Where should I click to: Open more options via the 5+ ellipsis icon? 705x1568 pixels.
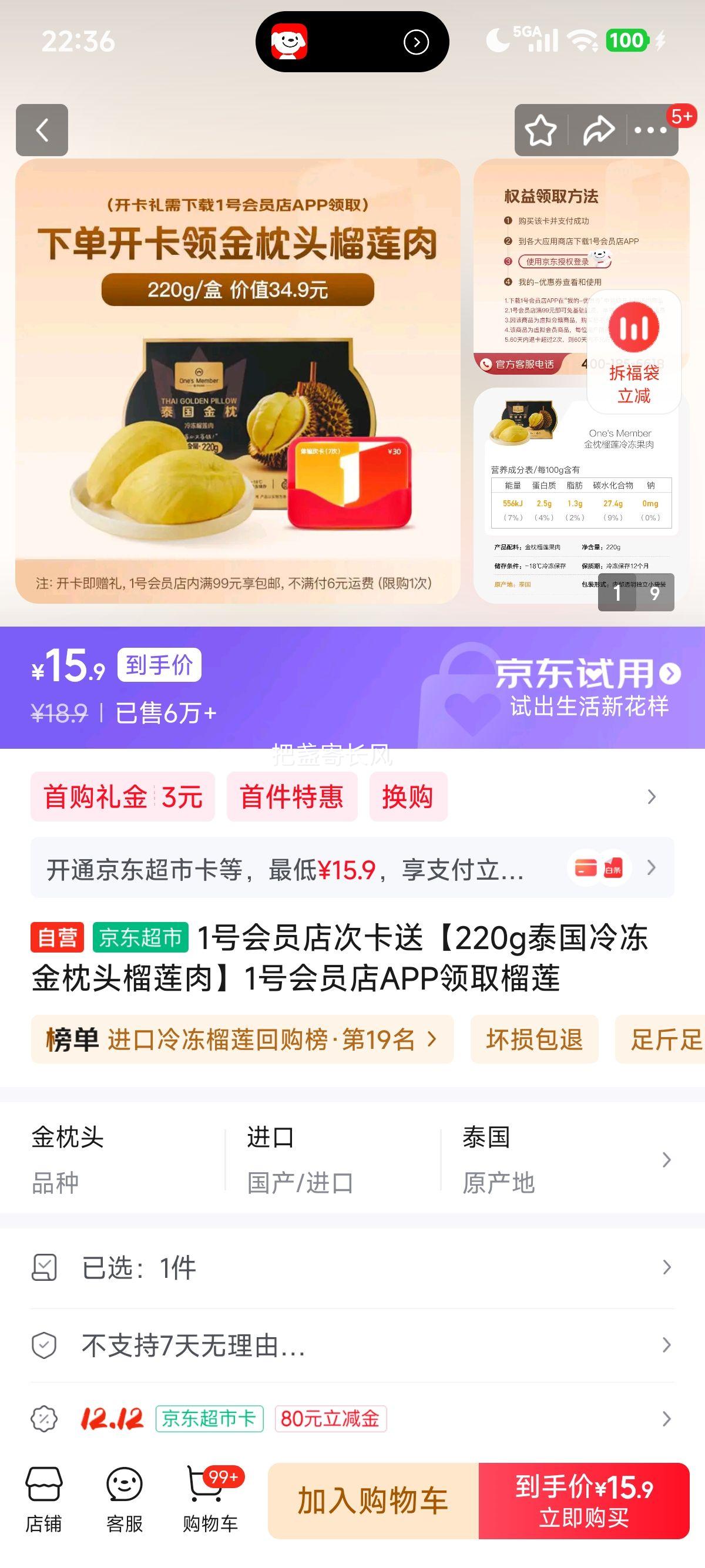[649, 130]
